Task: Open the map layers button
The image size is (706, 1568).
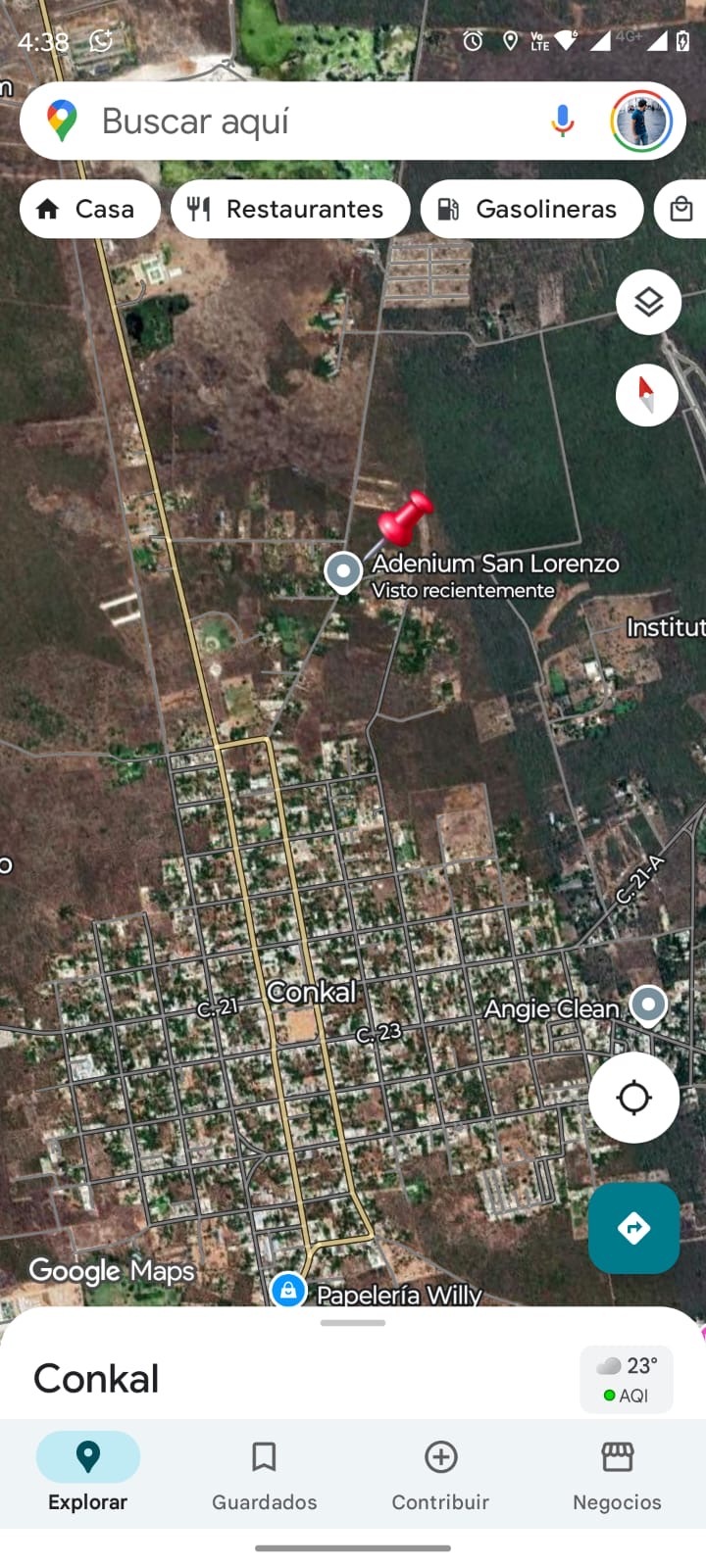Action: [648, 302]
